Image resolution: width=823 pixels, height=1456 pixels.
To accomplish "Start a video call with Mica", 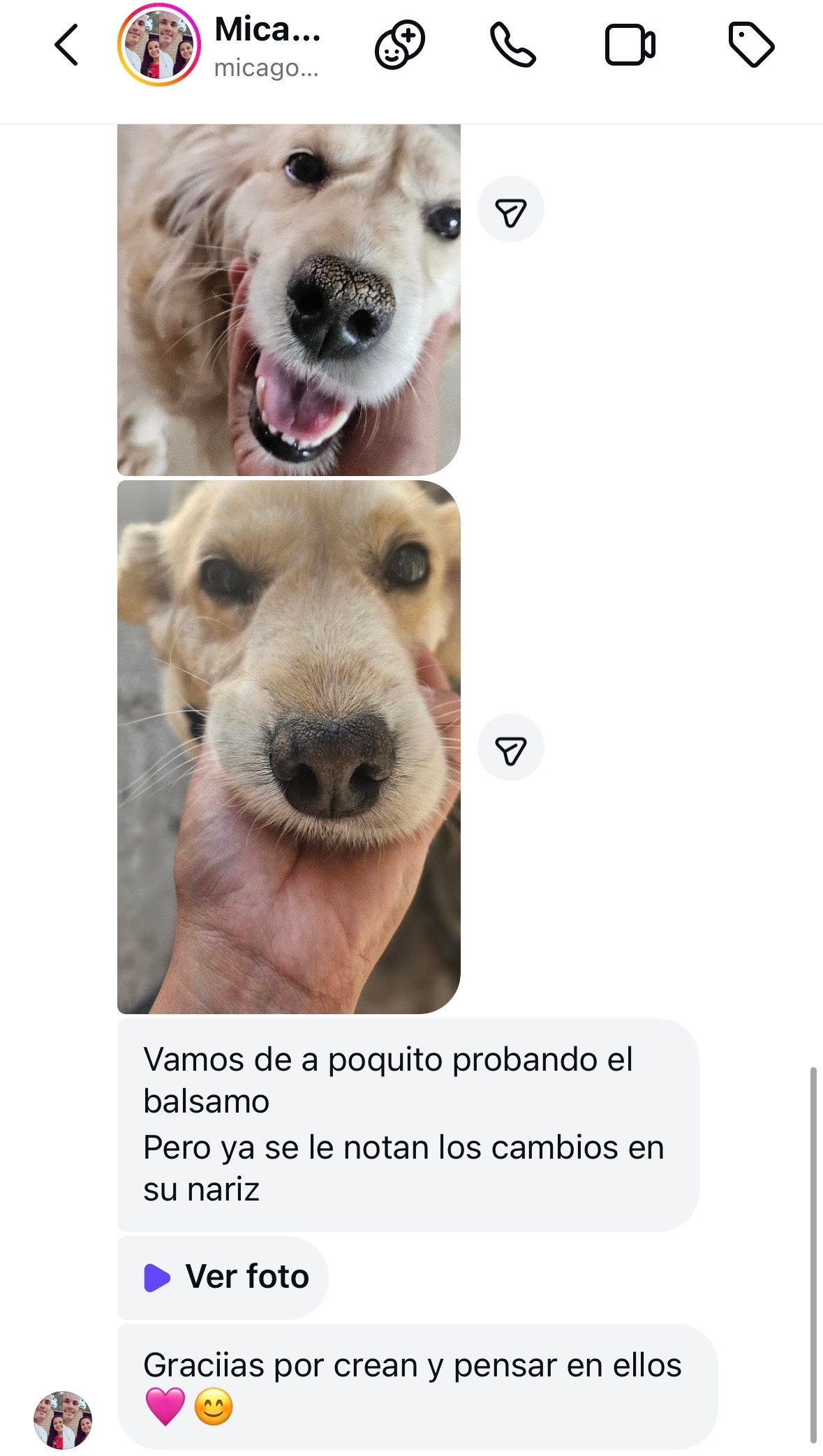I will 629,45.
